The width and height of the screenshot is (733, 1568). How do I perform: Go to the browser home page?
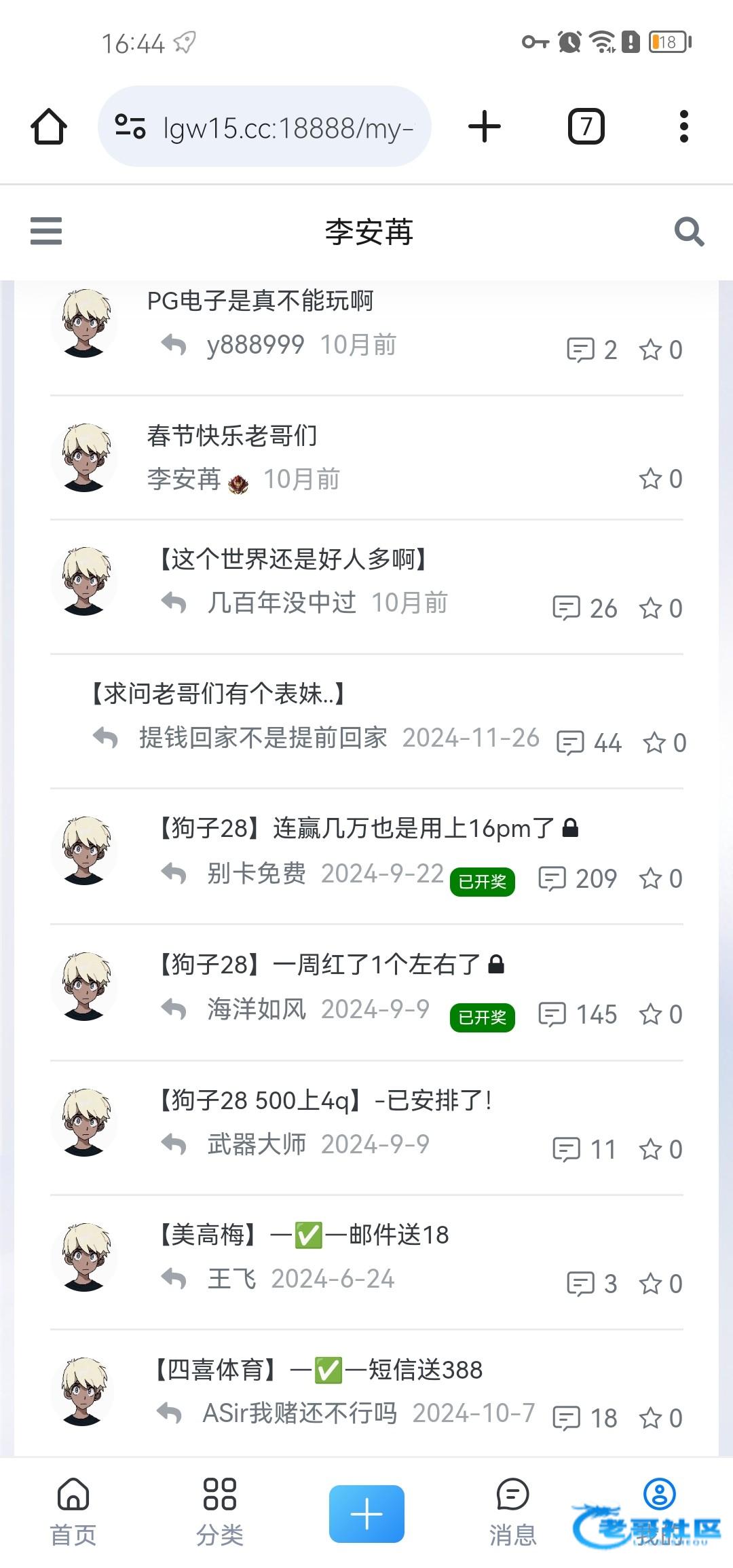49,127
